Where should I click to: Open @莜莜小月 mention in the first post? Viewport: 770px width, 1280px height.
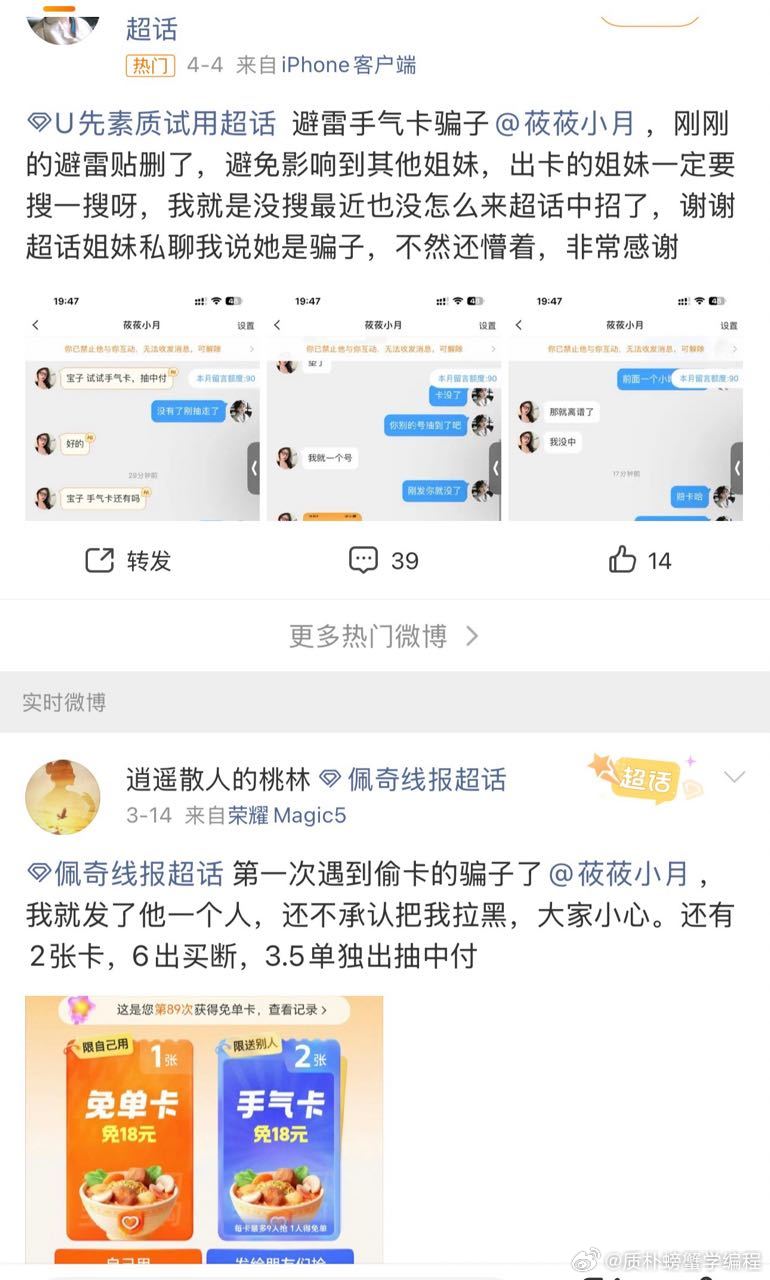tap(566, 124)
